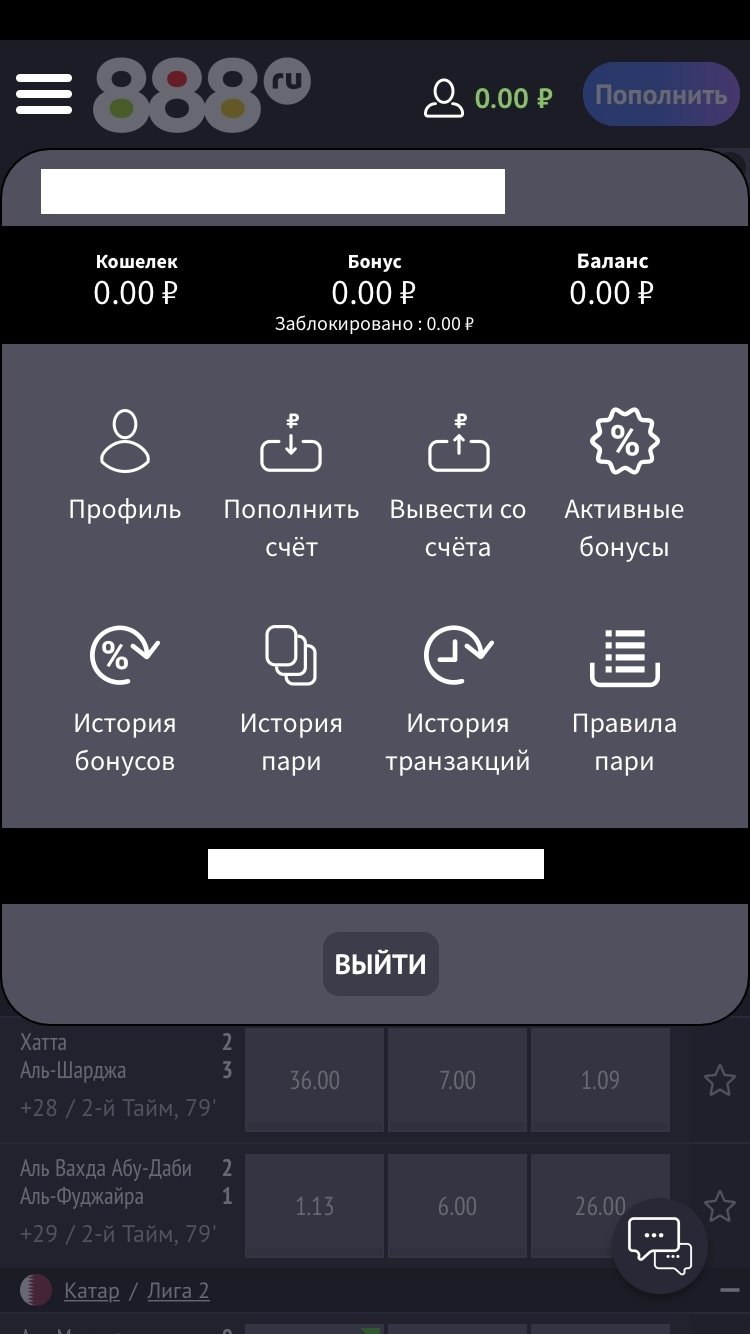The image size is (750, 1334).
Task: View Активные бонусы
Action: click(624, 484)
